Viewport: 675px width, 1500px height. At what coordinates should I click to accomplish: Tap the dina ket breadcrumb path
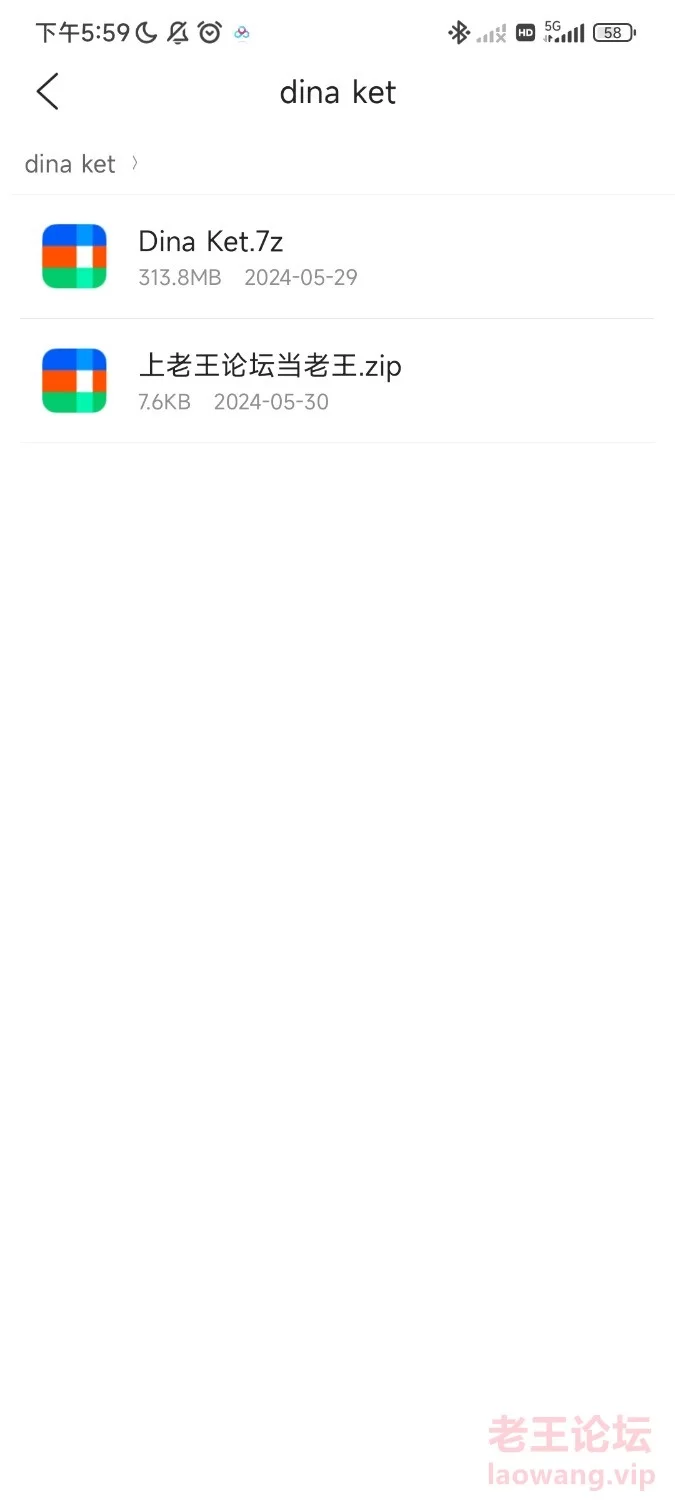70,164
